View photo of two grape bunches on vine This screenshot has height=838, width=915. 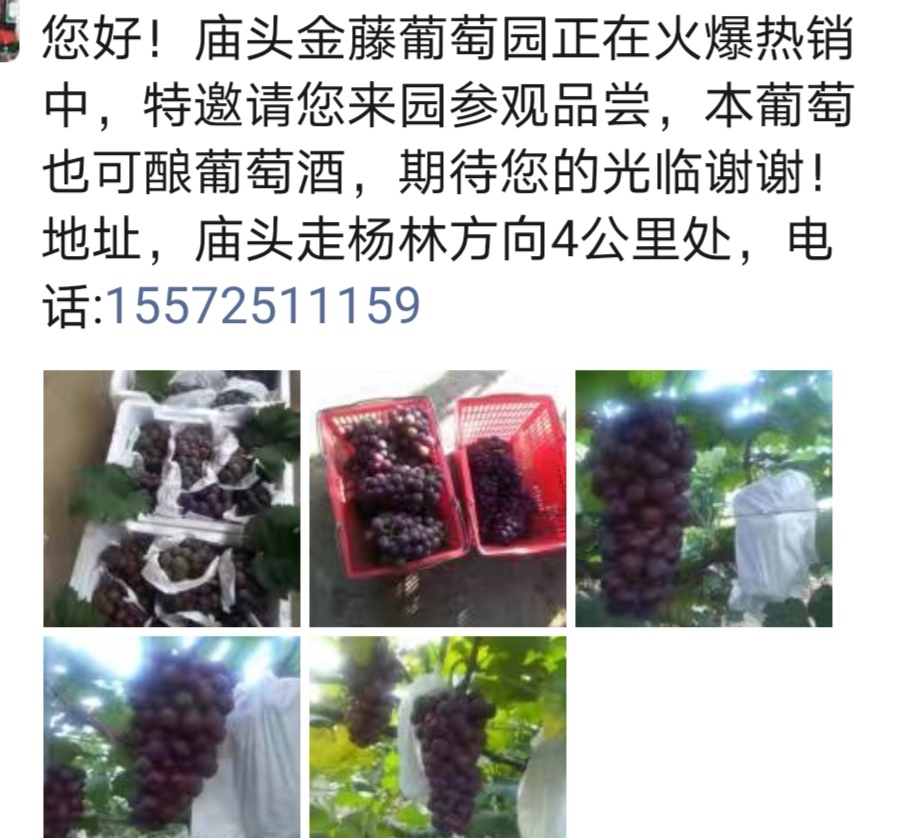pos(437,737)
